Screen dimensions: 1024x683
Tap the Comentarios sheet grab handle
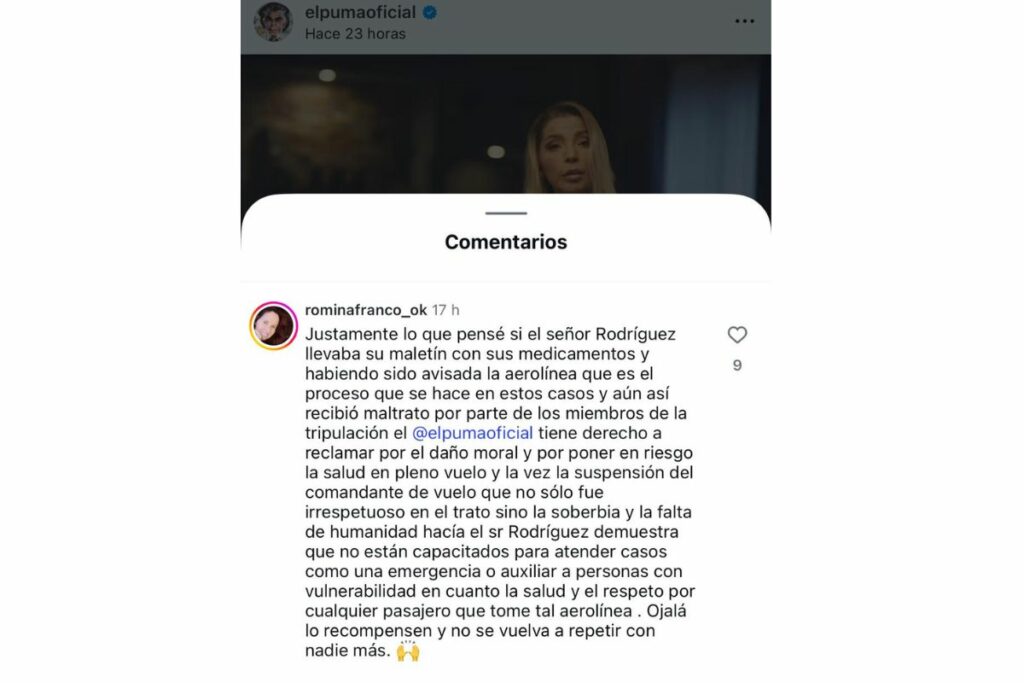[x=505, y=213]
